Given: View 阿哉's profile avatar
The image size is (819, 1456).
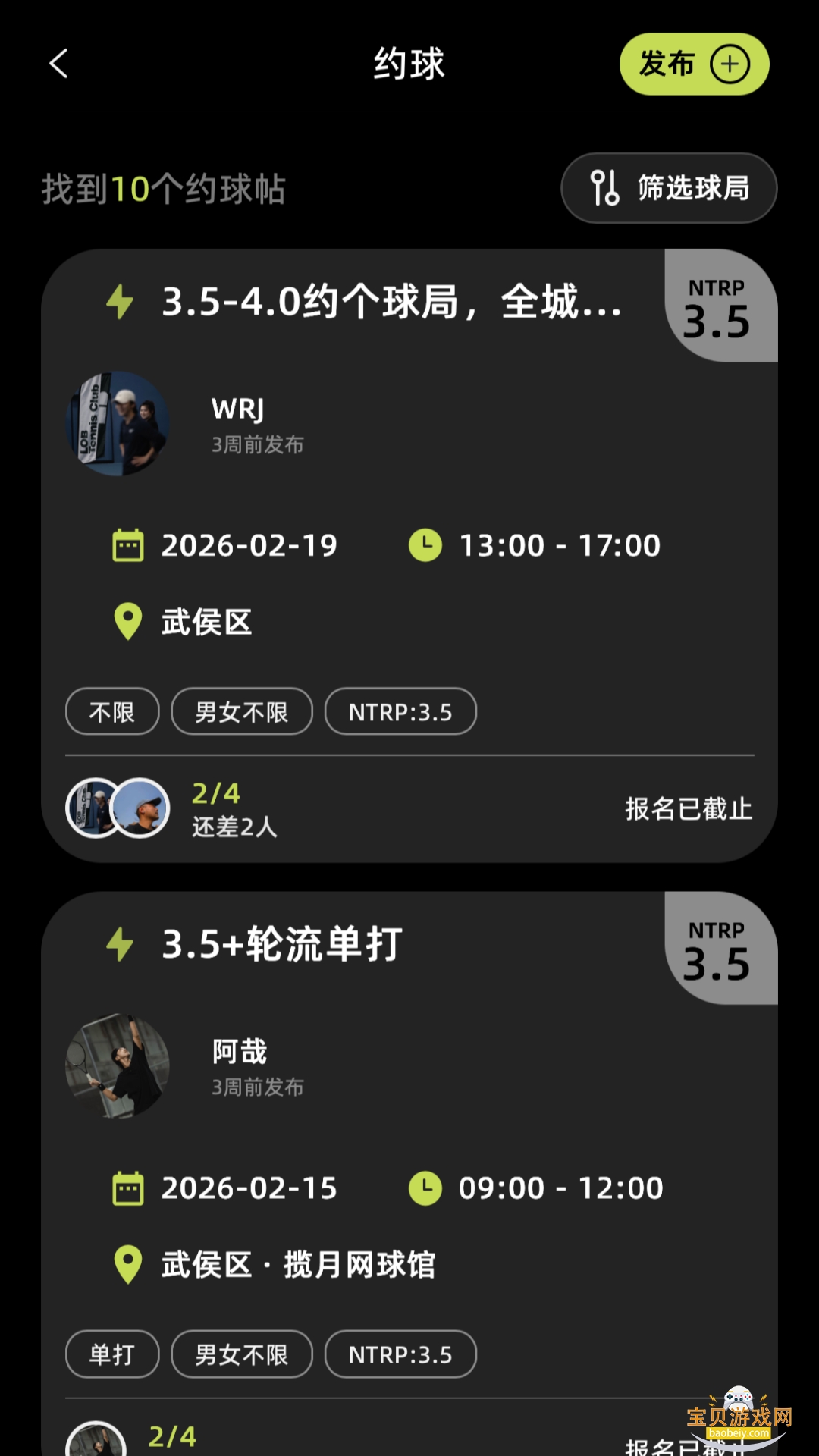Looking at the screenshot, I should coord(118,1066).
